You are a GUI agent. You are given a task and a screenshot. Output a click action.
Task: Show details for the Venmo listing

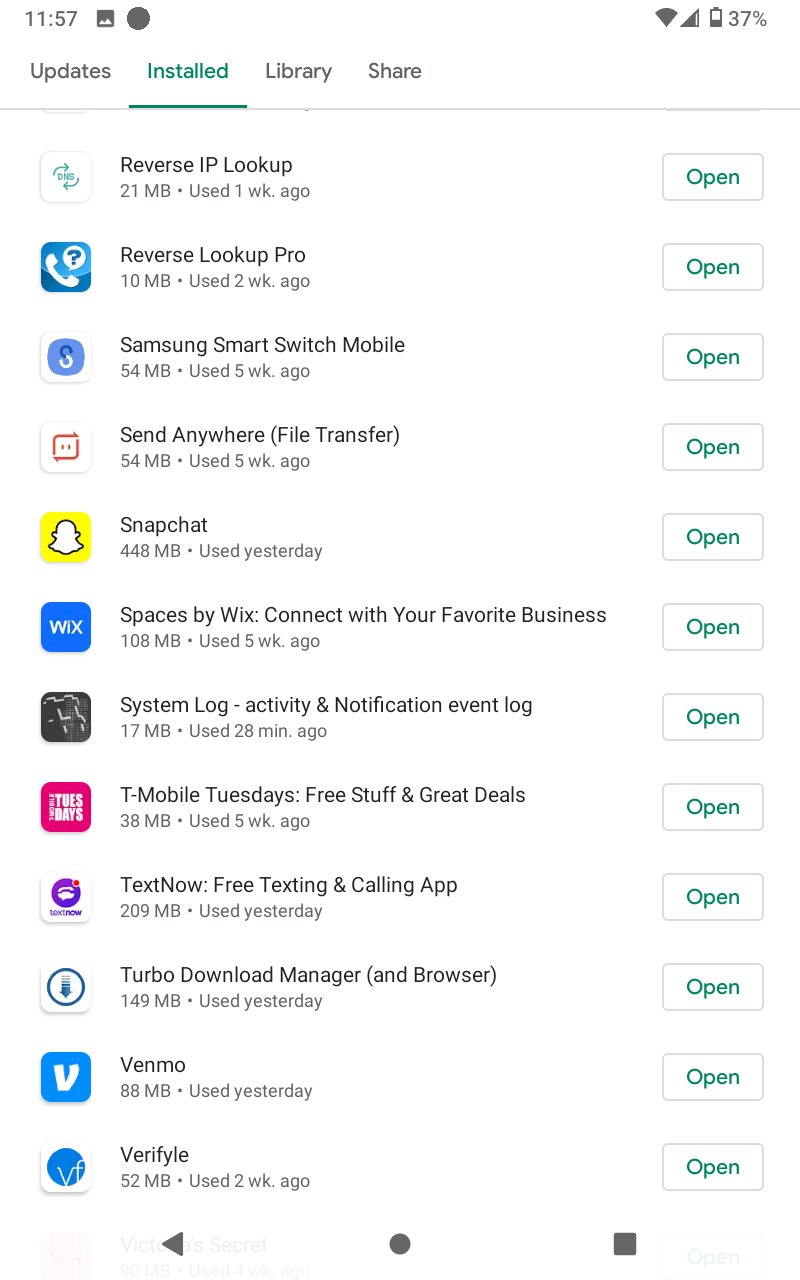point(215,1076)
